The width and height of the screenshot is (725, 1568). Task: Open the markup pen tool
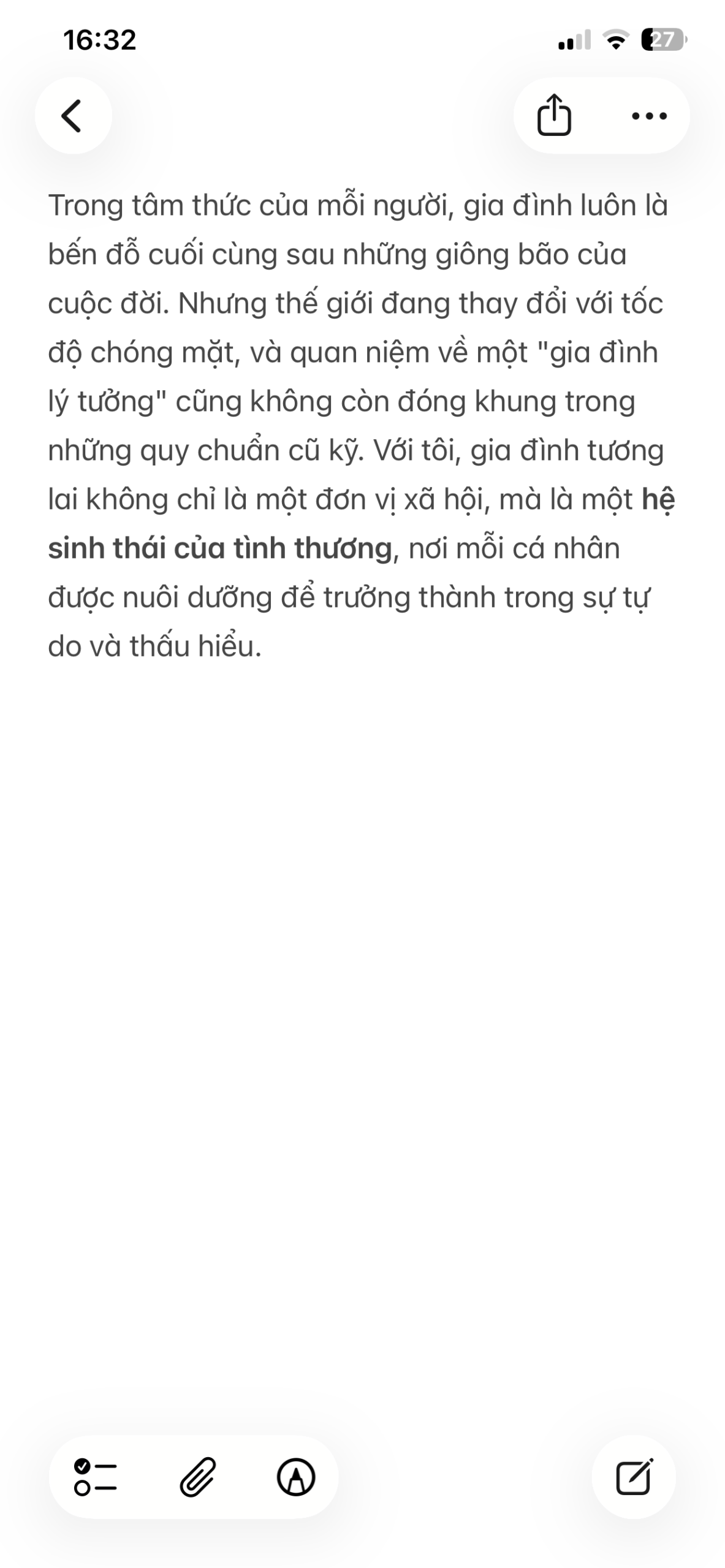pos(296,1477)
